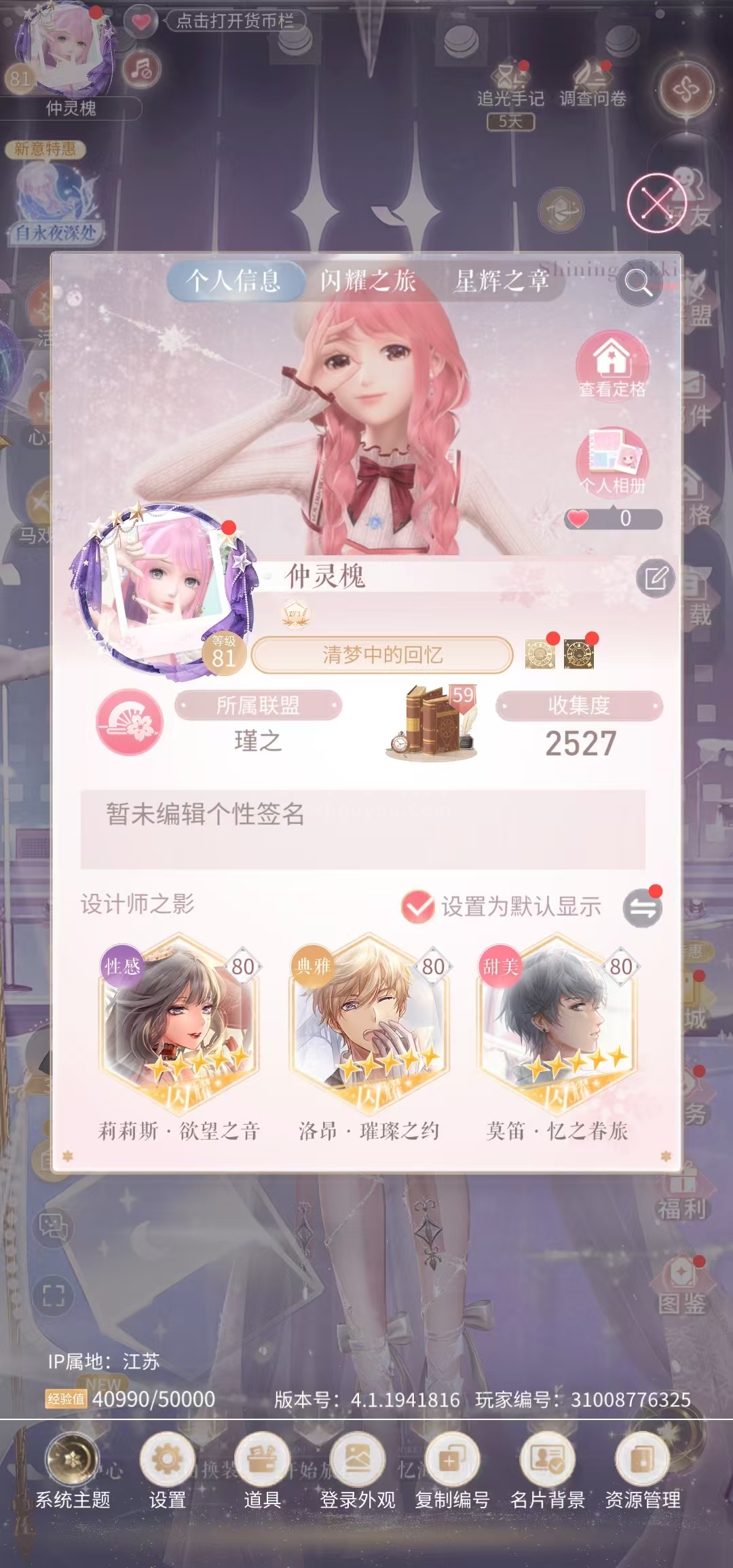Swap designer reflections with the switch icon
Viewport: 733px width, 1568px height.
click(x=642, y=908)
